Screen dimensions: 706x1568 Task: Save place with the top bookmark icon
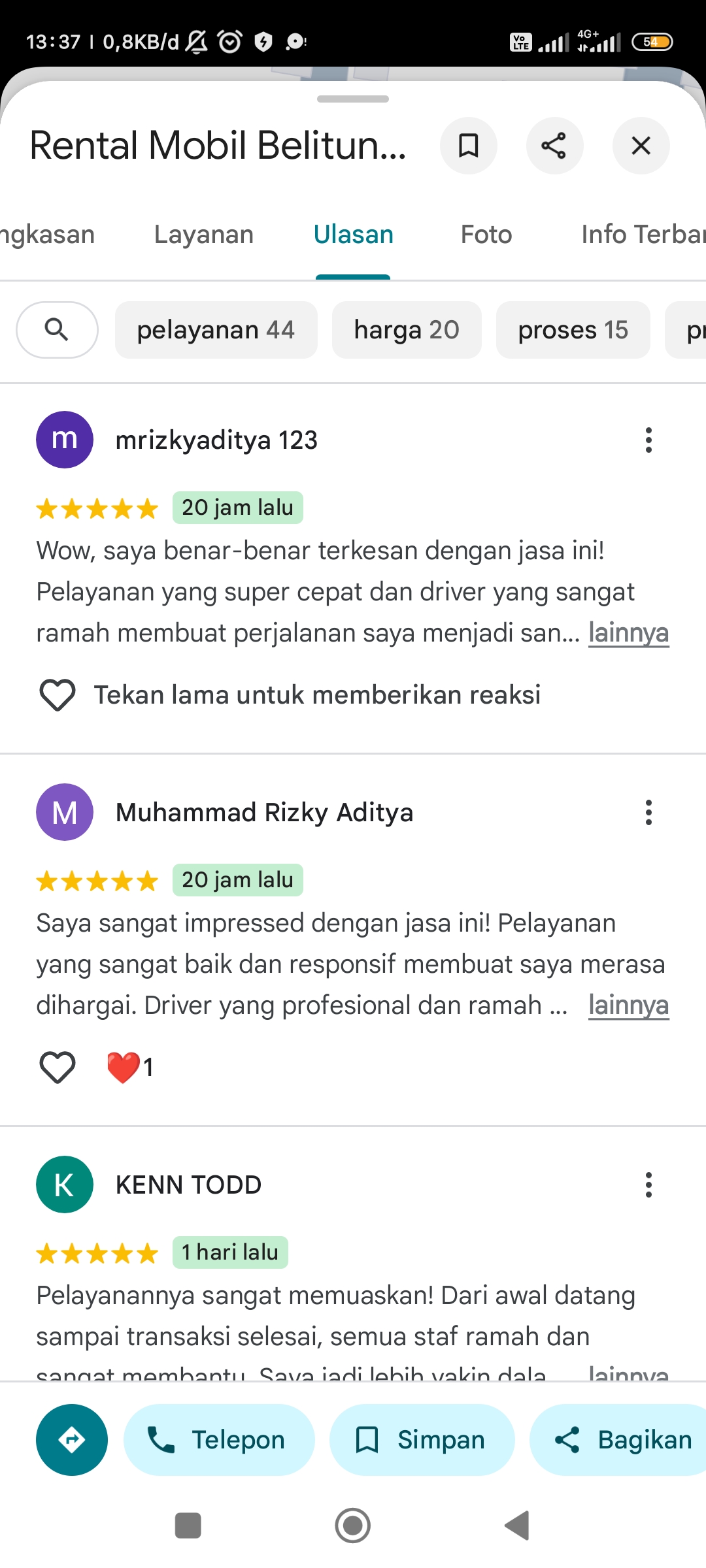(468, 146)
